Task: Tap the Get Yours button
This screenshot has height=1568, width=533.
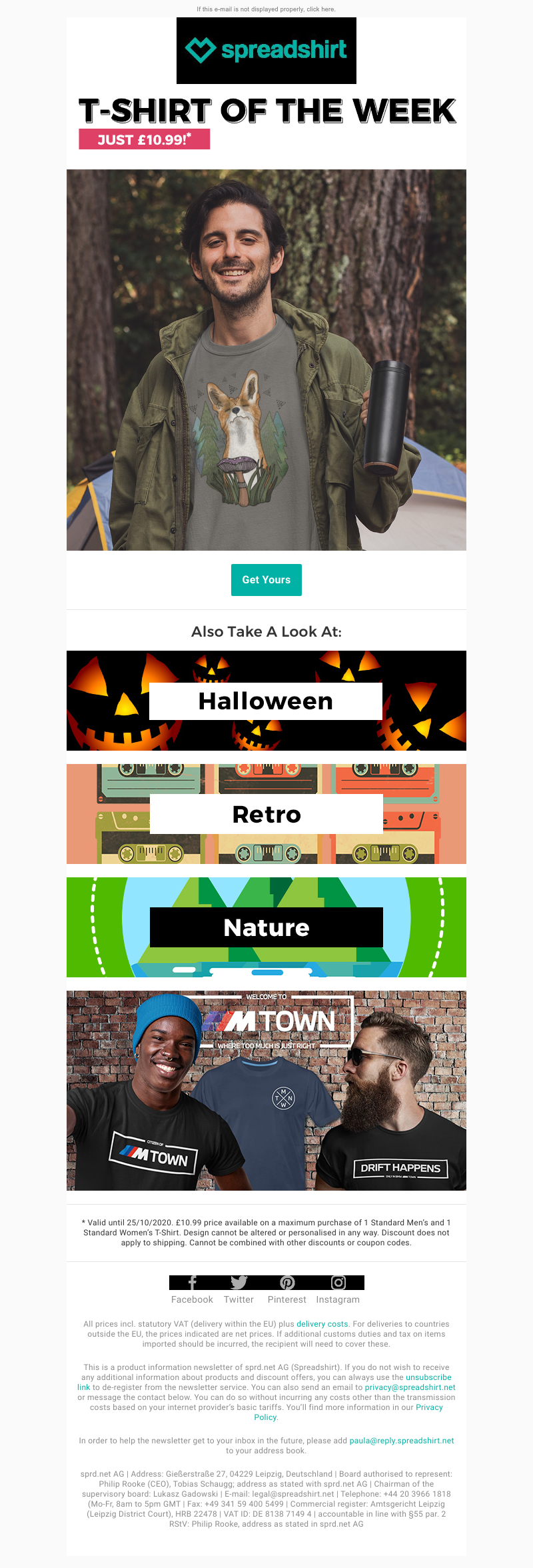Action: (x=266, y=580)
